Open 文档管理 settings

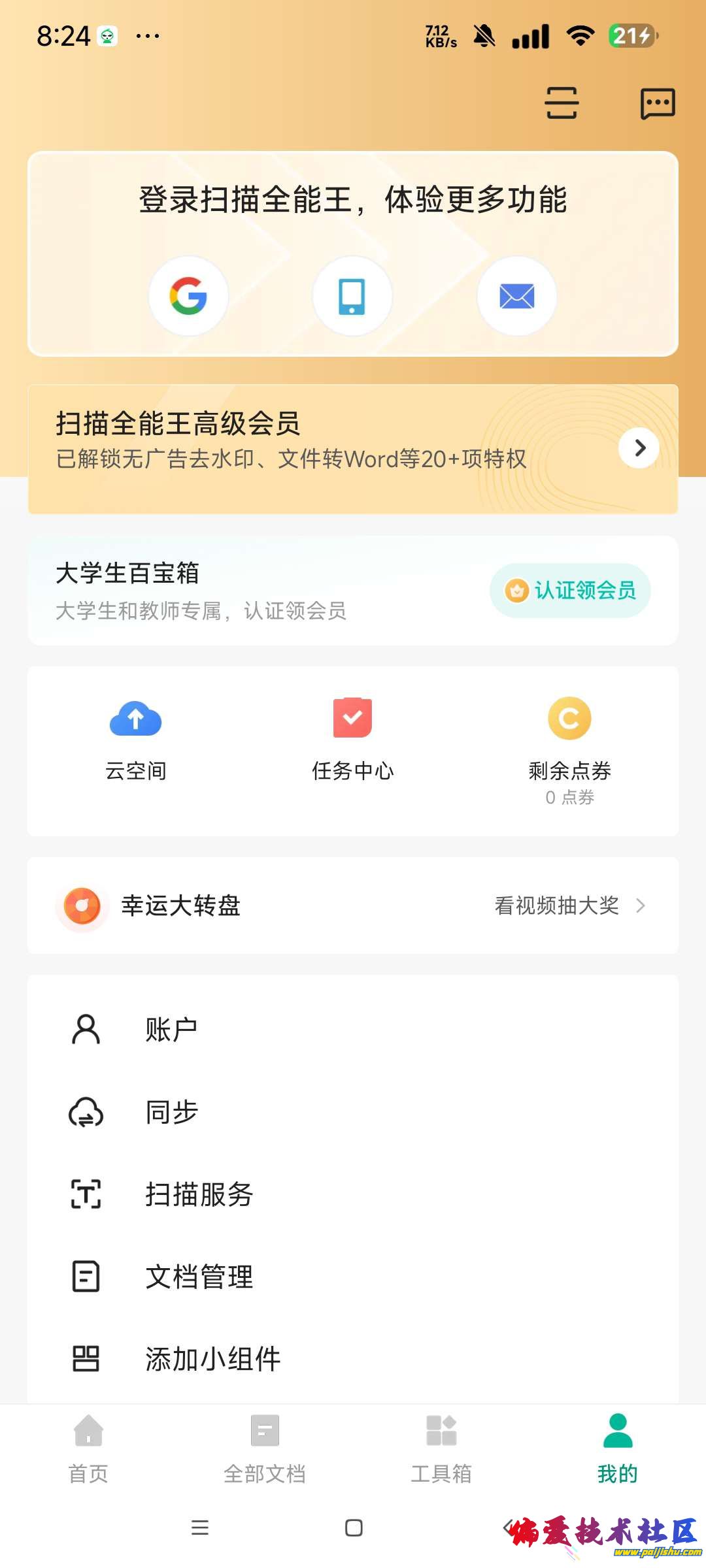point(353,1277)
